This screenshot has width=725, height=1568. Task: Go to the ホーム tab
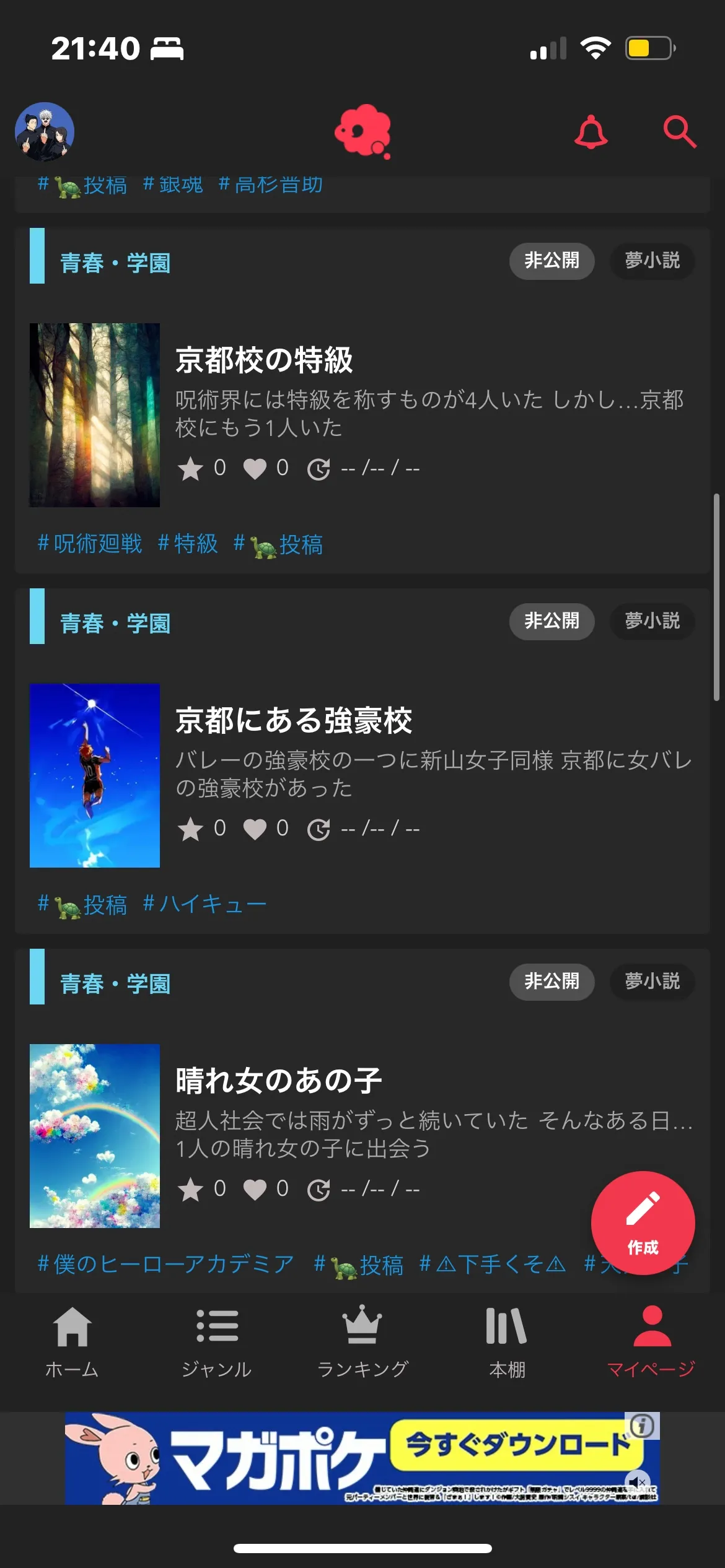[72, 1341]
